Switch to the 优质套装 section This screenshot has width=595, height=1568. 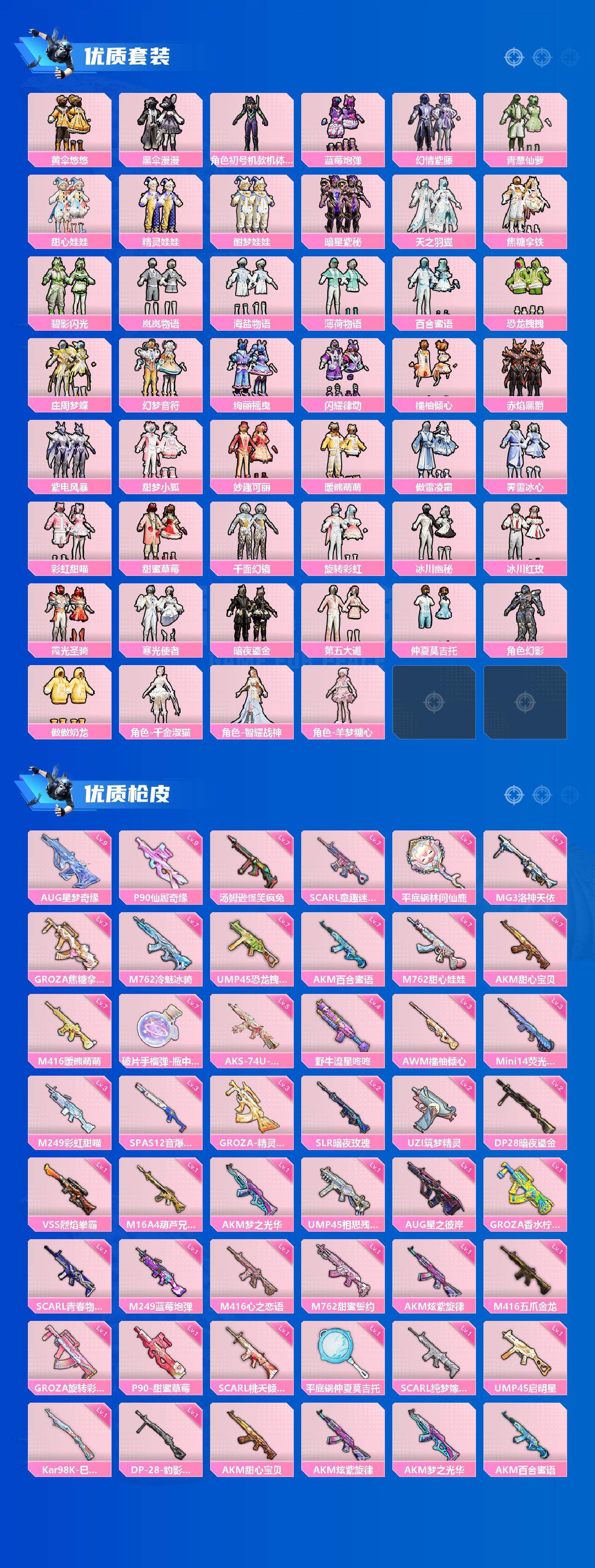click(128, 55)
